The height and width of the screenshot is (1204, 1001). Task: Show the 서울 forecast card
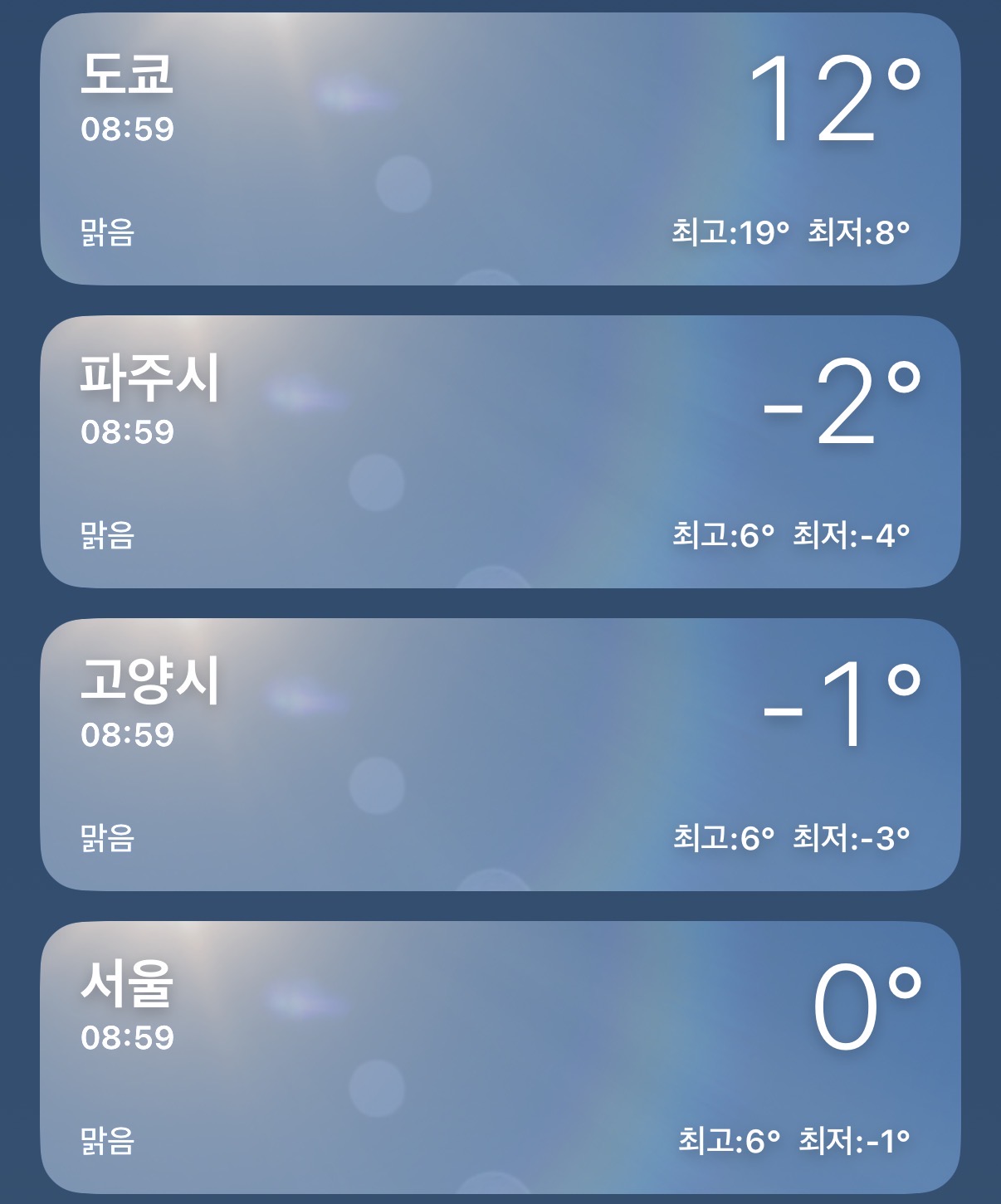500,1057
